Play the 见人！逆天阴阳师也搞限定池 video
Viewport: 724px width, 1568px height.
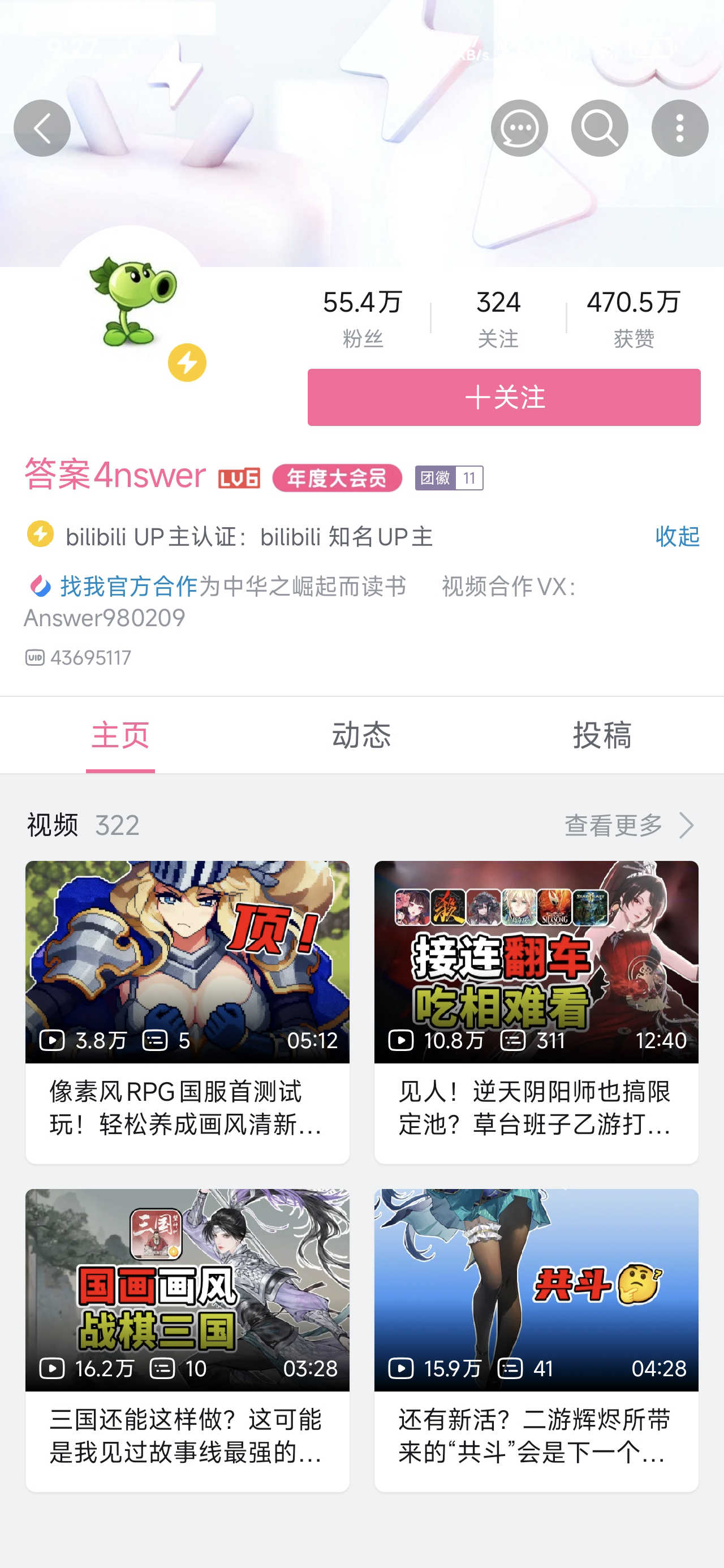click(536, 1010)
